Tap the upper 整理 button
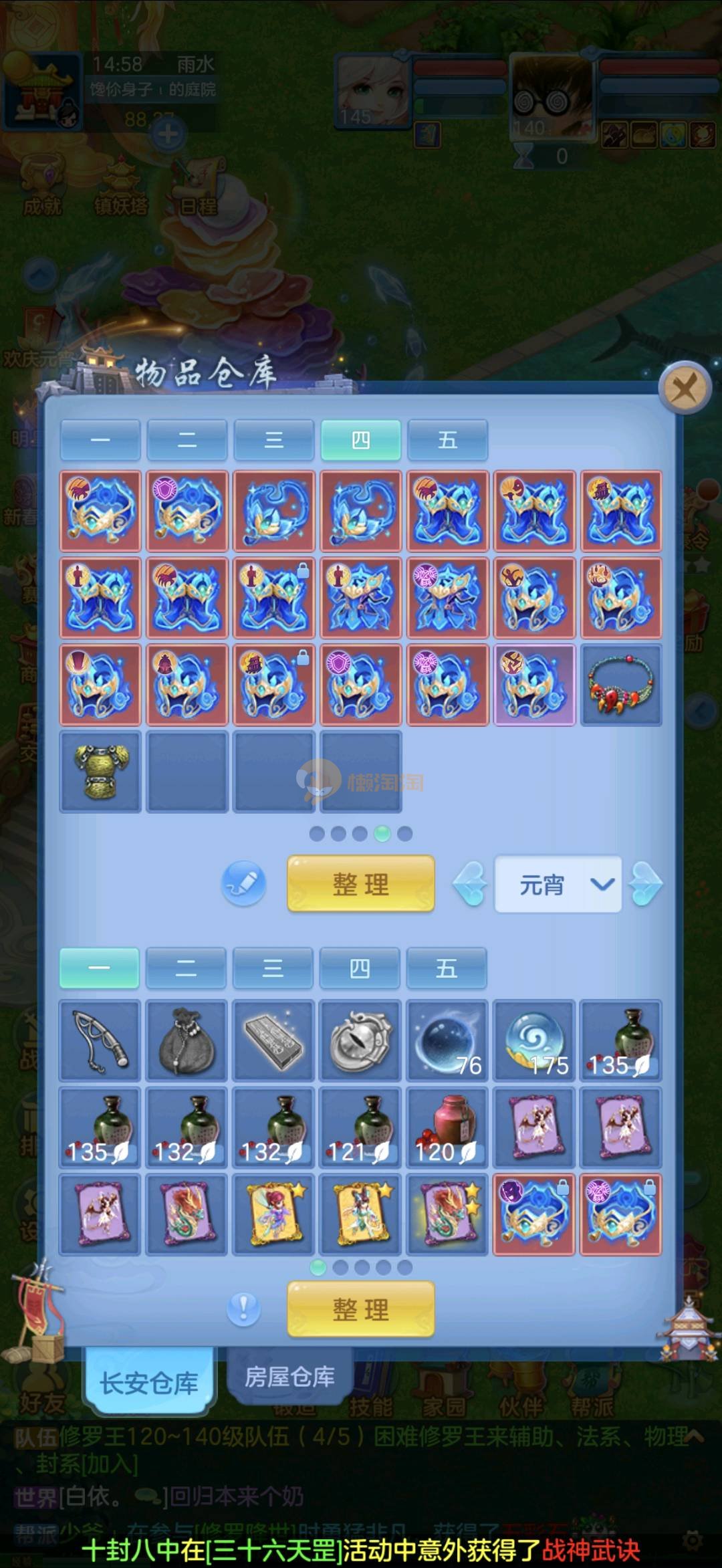 click(360, 884)
